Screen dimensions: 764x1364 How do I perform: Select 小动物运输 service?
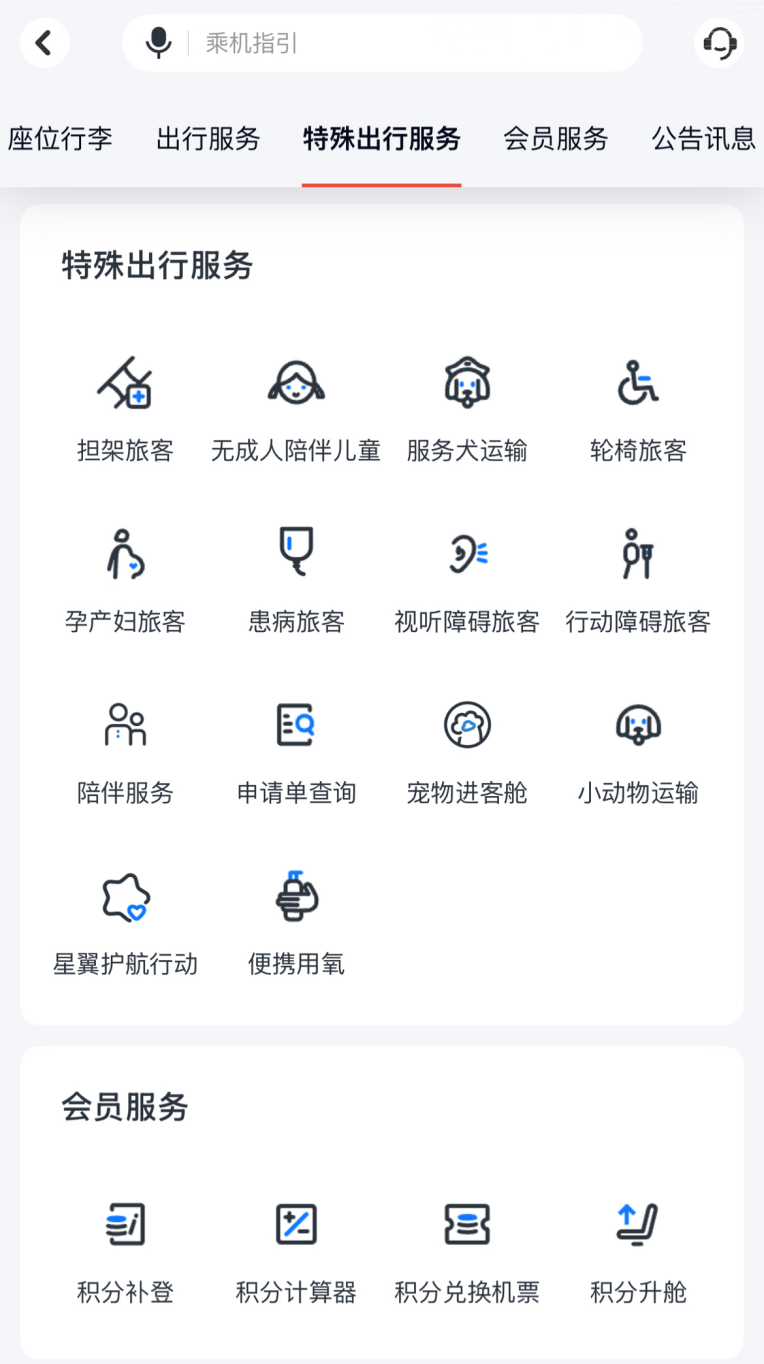(x=638, y=752)
